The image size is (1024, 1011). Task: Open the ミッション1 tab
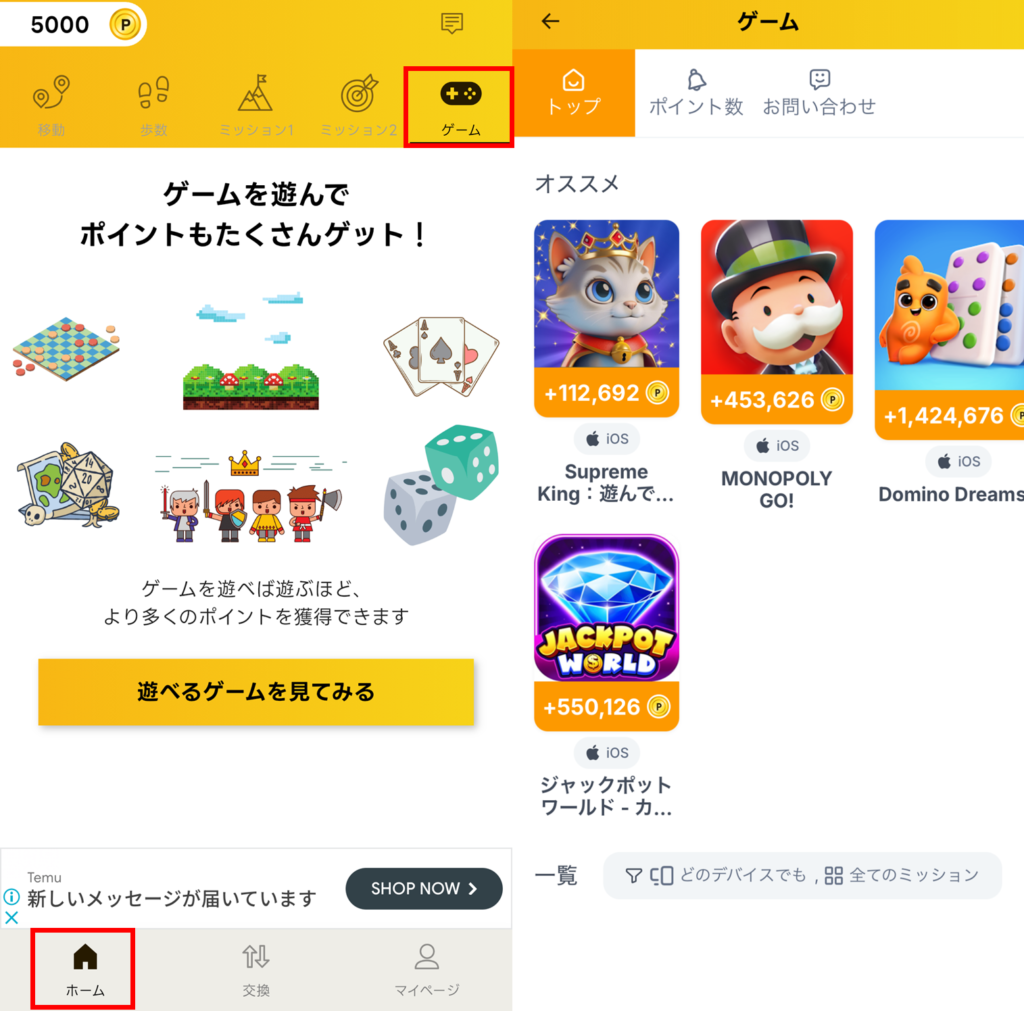pyautogui.click(x=255, y=106)
